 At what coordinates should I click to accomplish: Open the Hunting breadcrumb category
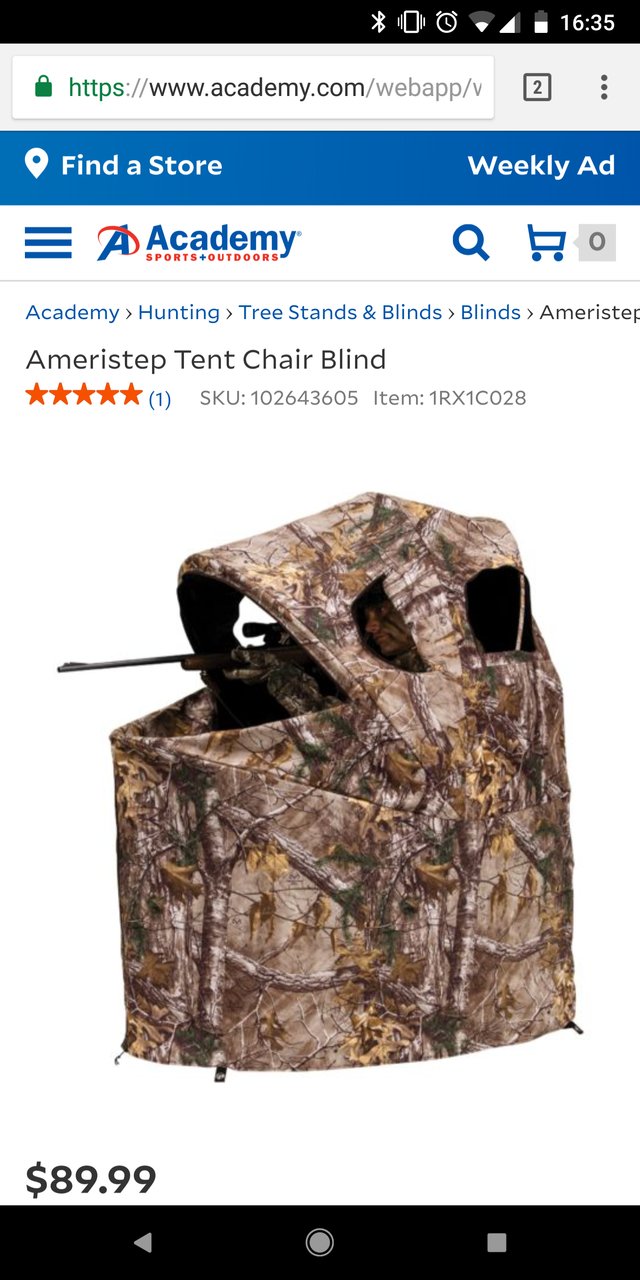tap(178, 312)
